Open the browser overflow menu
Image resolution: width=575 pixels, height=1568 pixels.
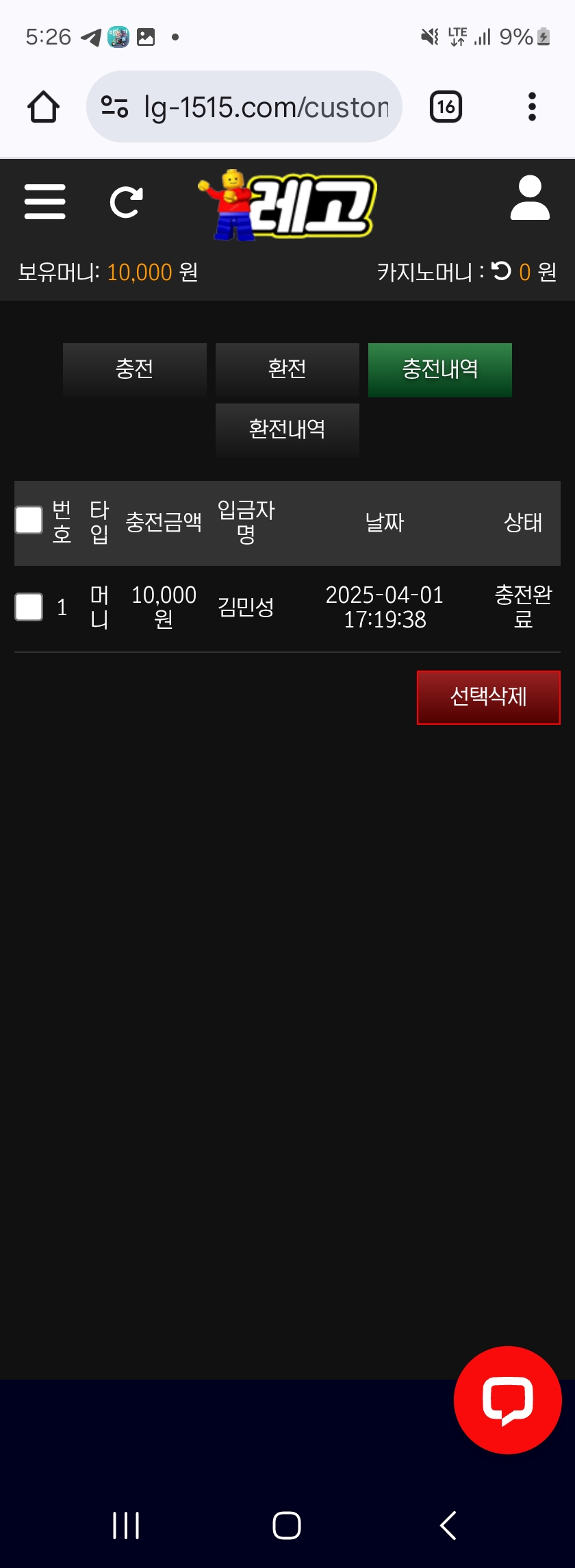coord(532,107)
